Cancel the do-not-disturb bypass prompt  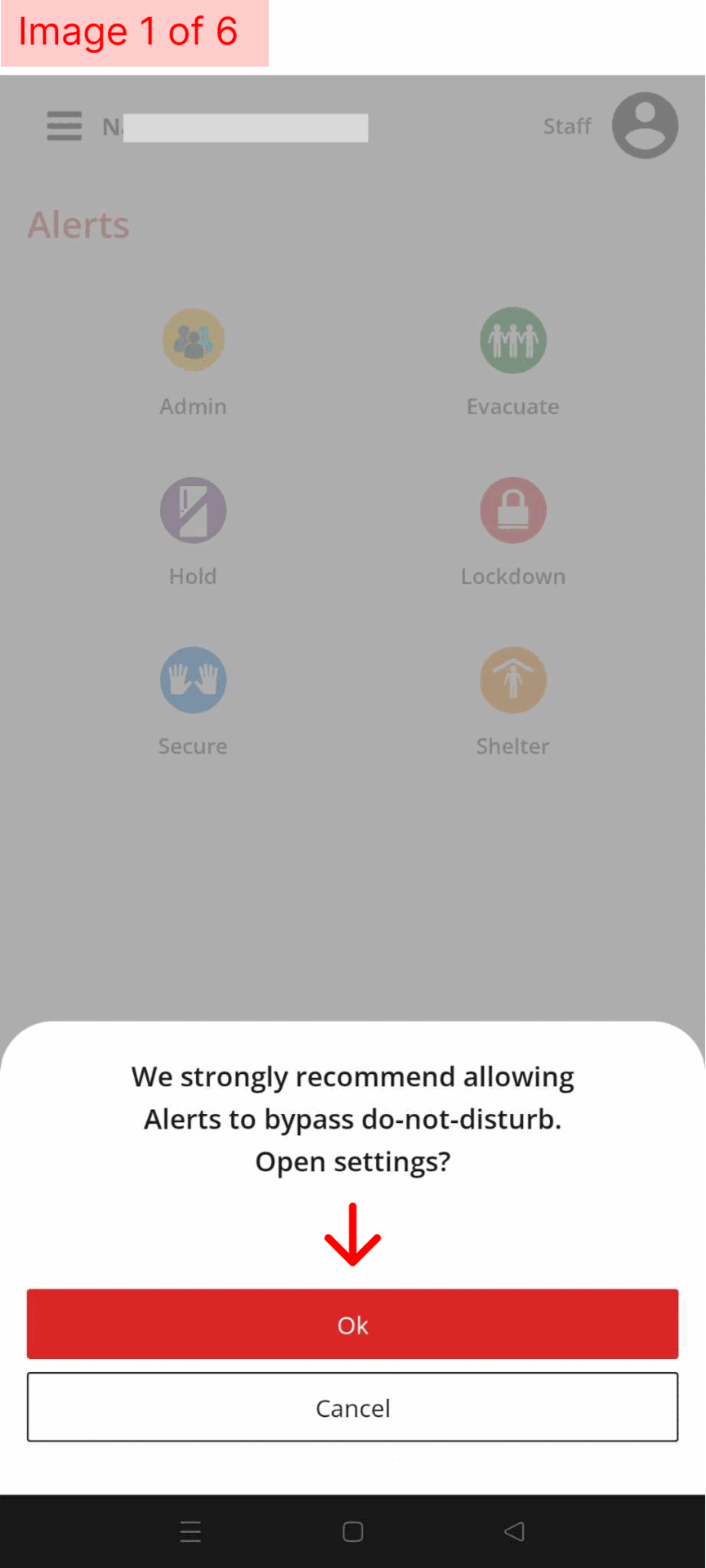pos(352,1407)
